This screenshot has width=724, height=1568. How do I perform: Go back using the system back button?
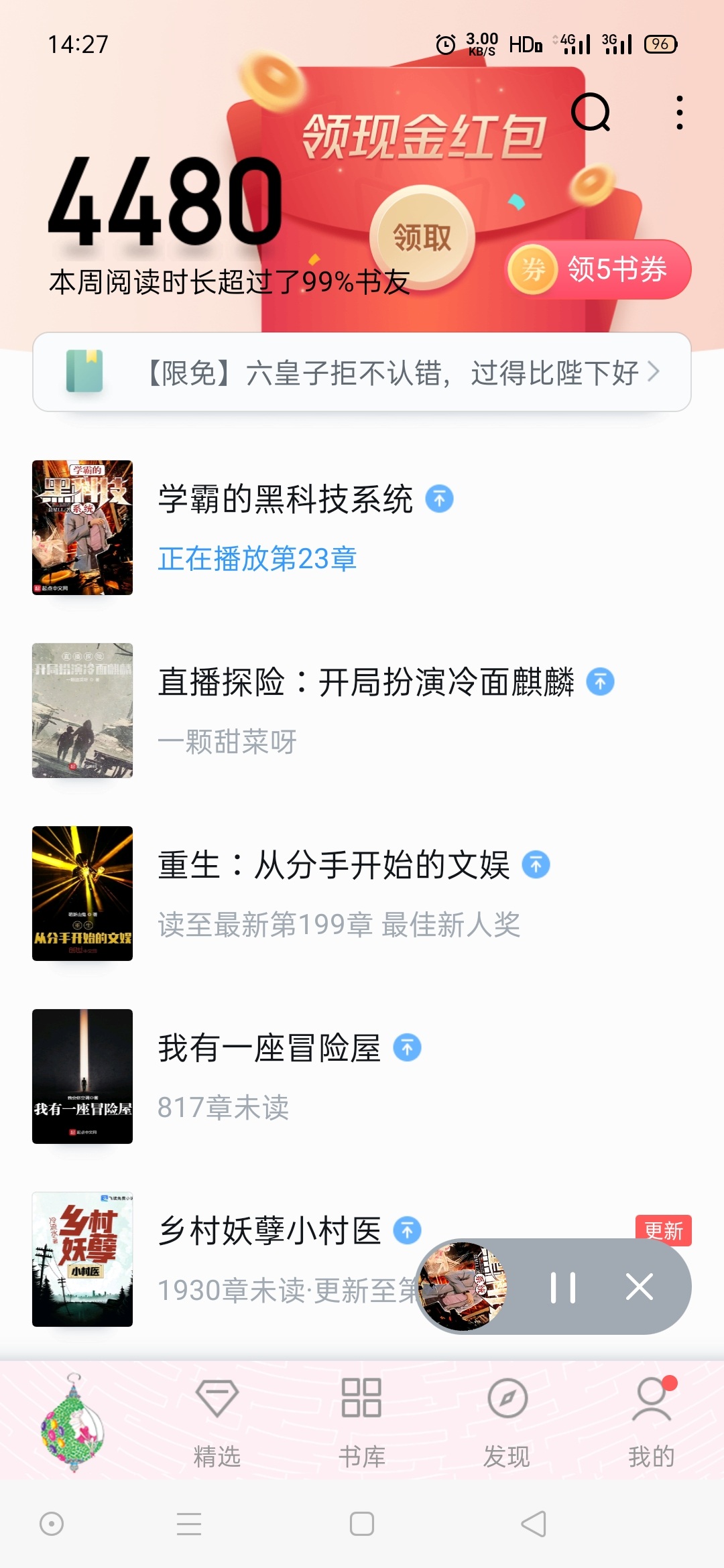click(534, 1524)
